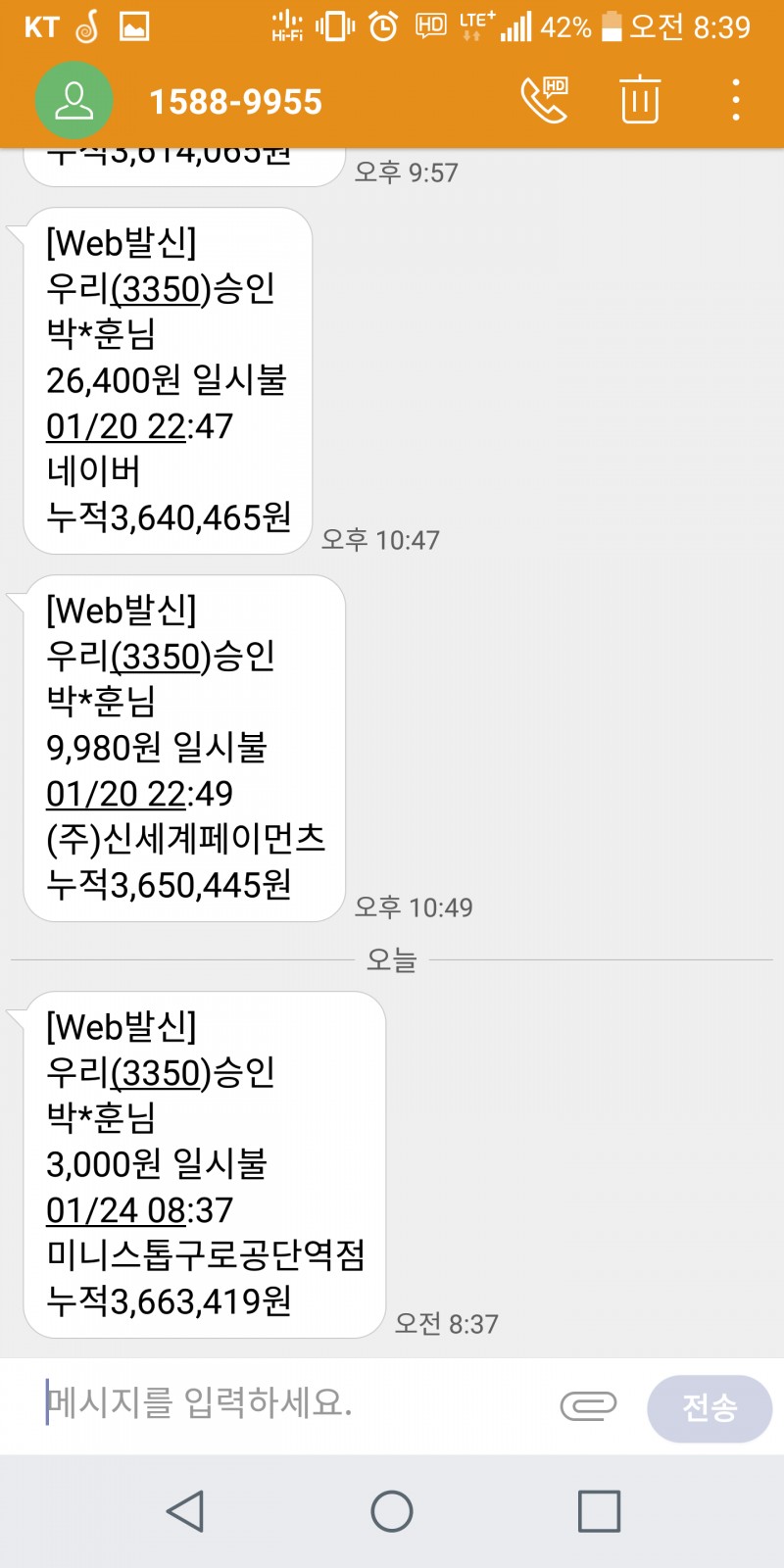Attach a file with the paperclip icon
This screenshot has width=784, height=1568.
[588, 1406]
